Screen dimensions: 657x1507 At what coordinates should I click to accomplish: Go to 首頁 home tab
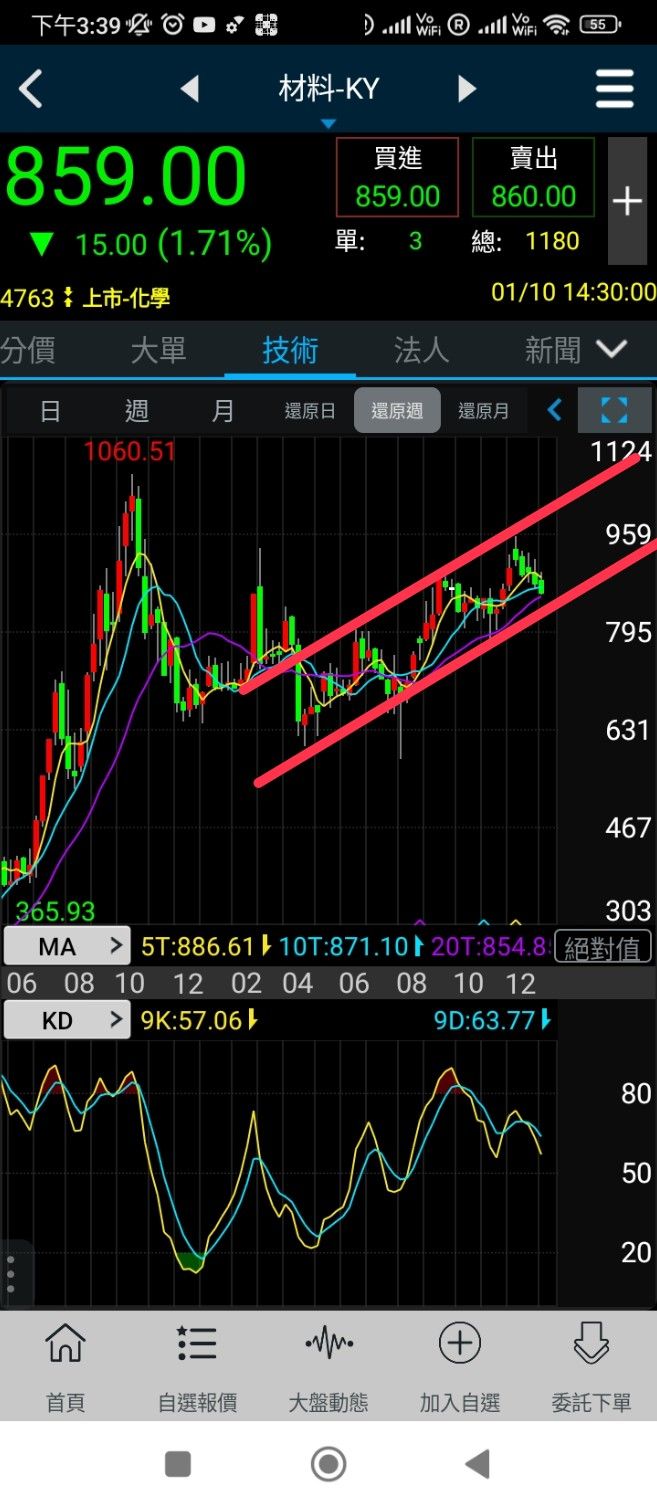(65, 1367)
